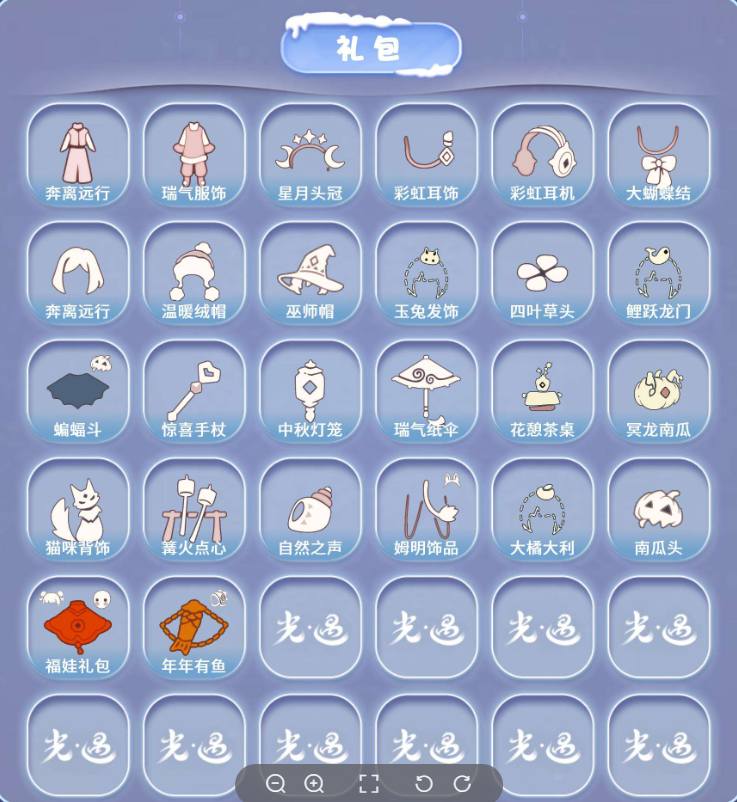Select the 瑞气纸伞 paper umbrella item
The width and height of the screenshot is (737, 802).
(x=427, y=390)
